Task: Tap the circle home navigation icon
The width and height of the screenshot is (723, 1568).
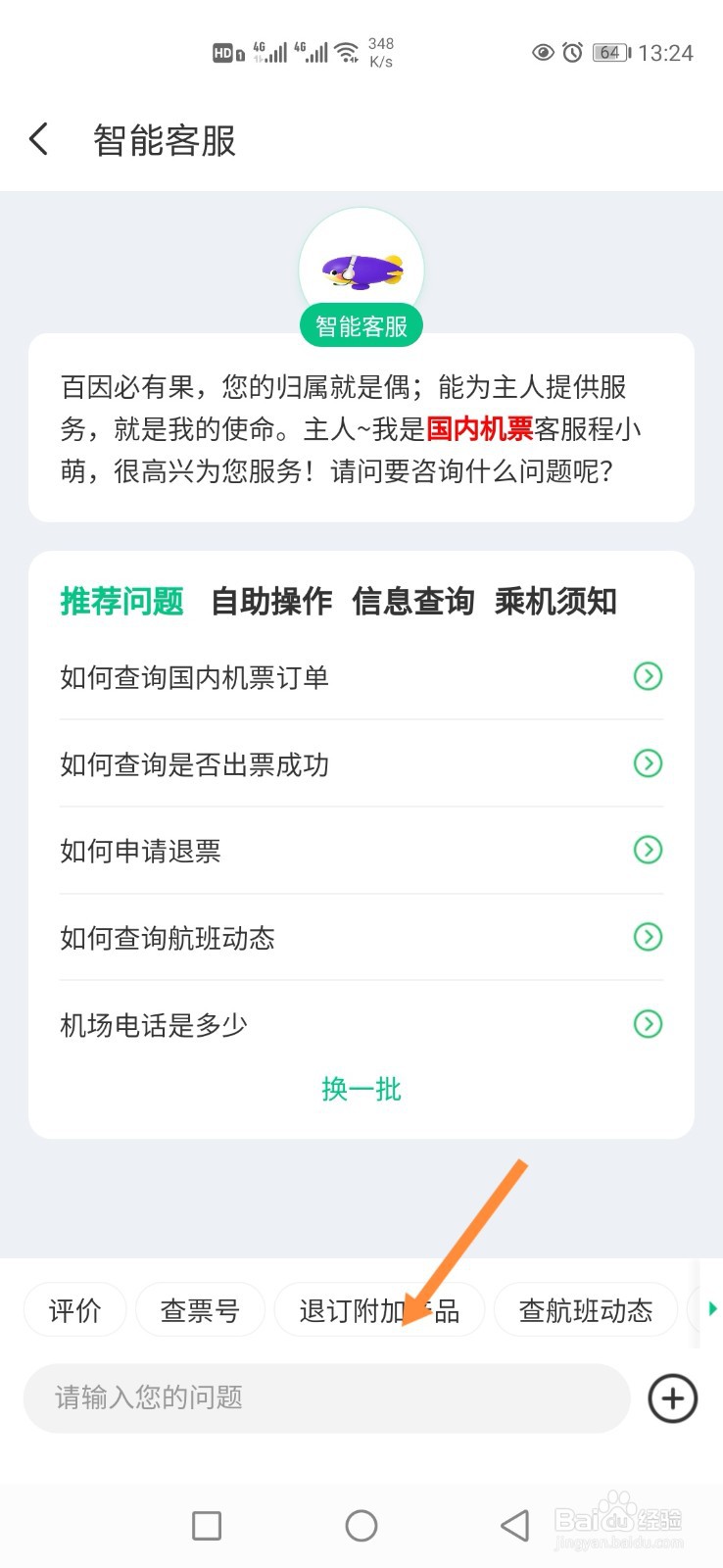Action: 361,1525
